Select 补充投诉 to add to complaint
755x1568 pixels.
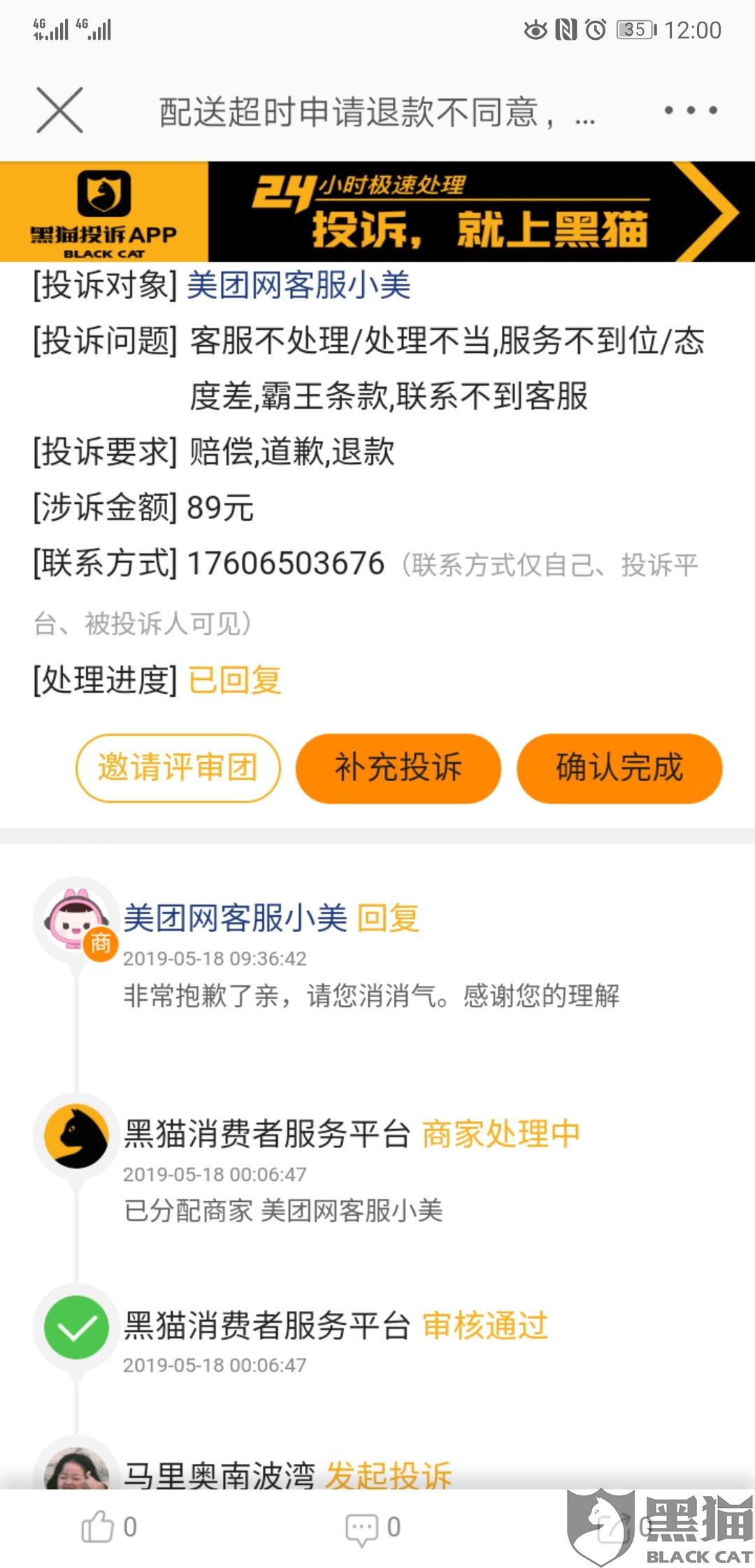pos(398,767)
